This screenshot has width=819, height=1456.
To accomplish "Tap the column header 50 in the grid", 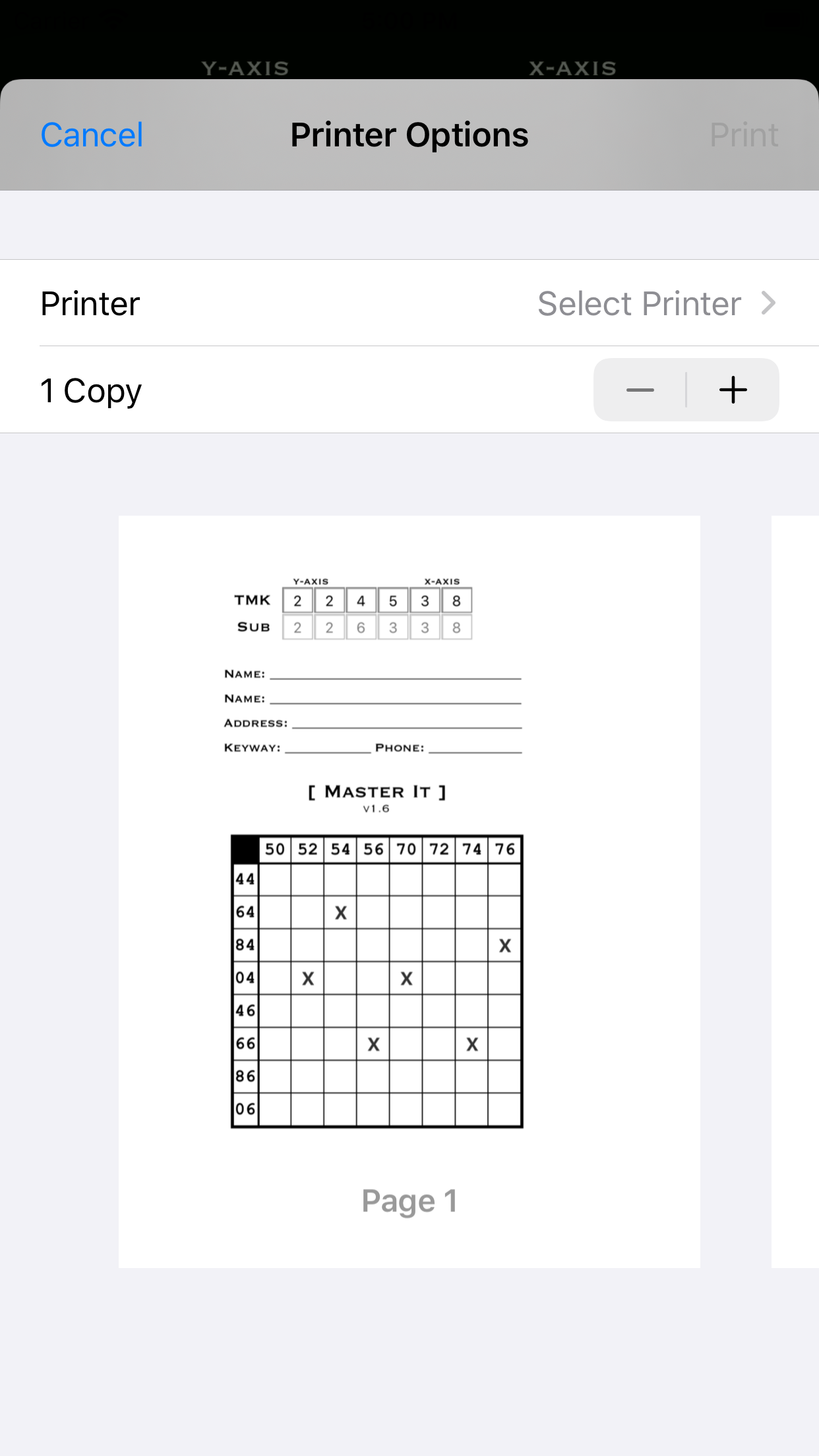I will pyautogui.click(x=274, y=849).
